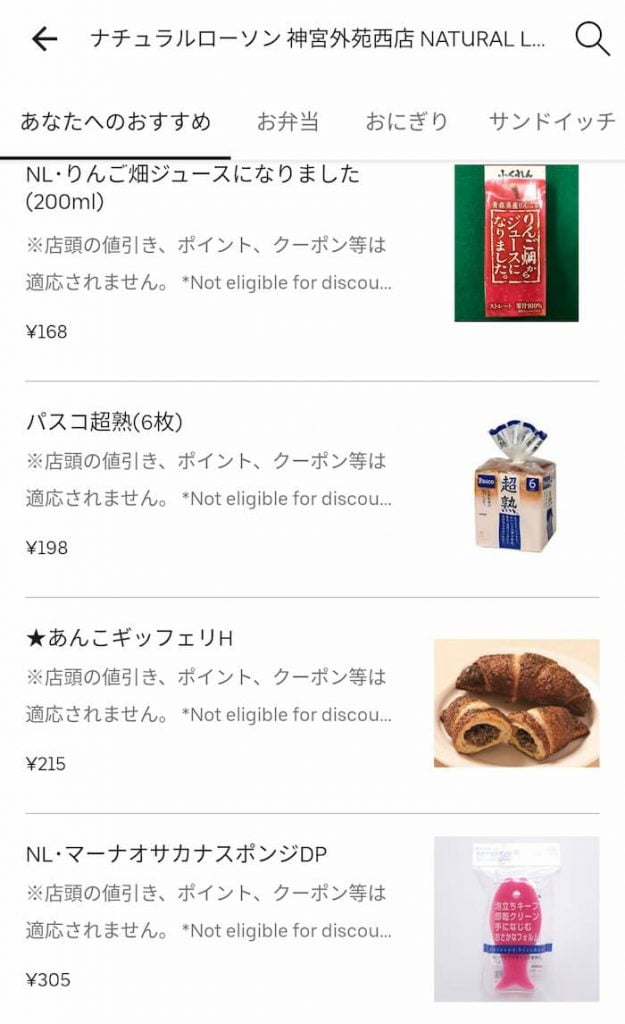
Task: Select the あなたへのおすすめ tab
Action: 116,122
